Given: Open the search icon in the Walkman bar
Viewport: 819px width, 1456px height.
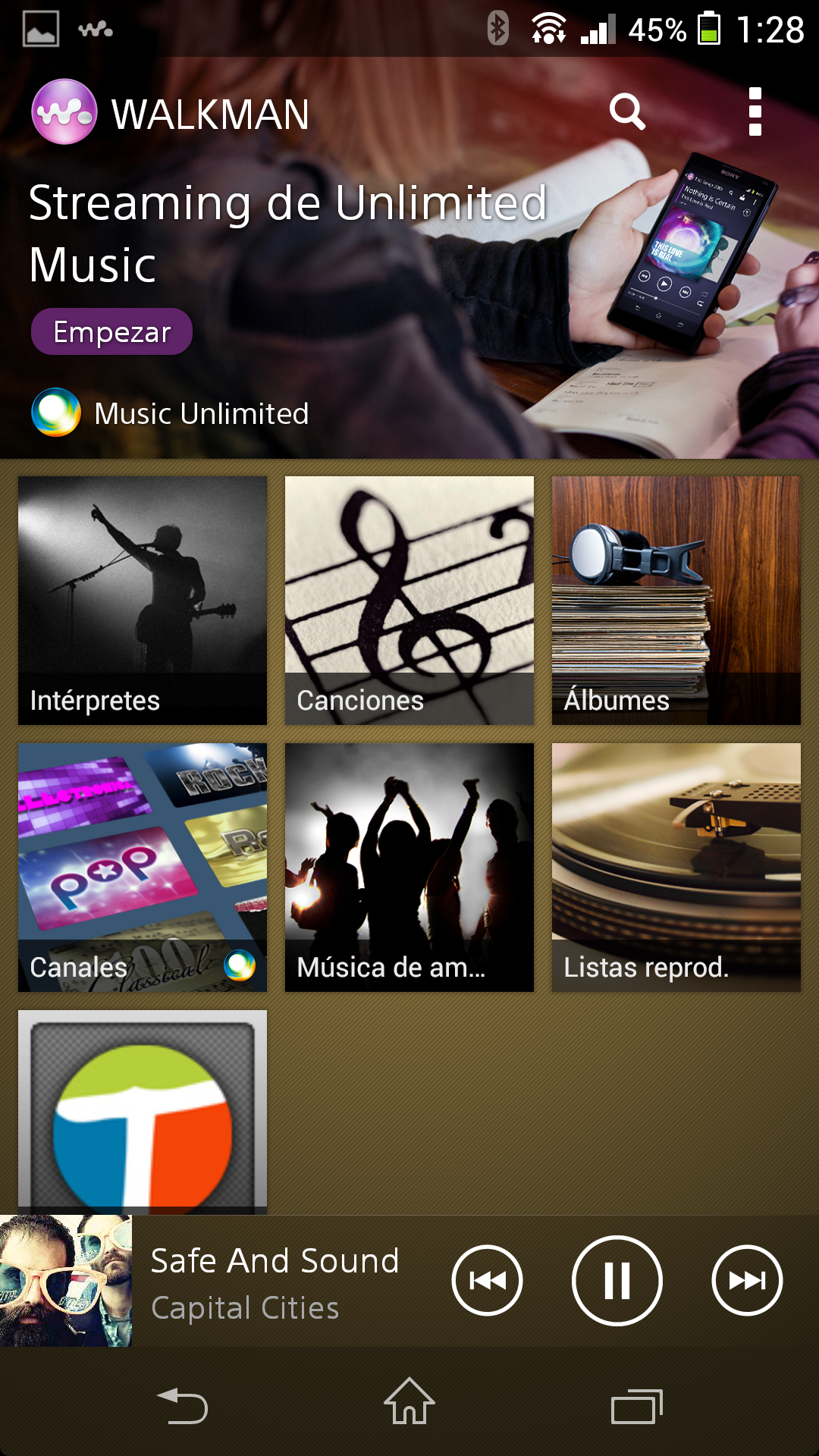Looking at the screenshot, I should pos(627,112).
